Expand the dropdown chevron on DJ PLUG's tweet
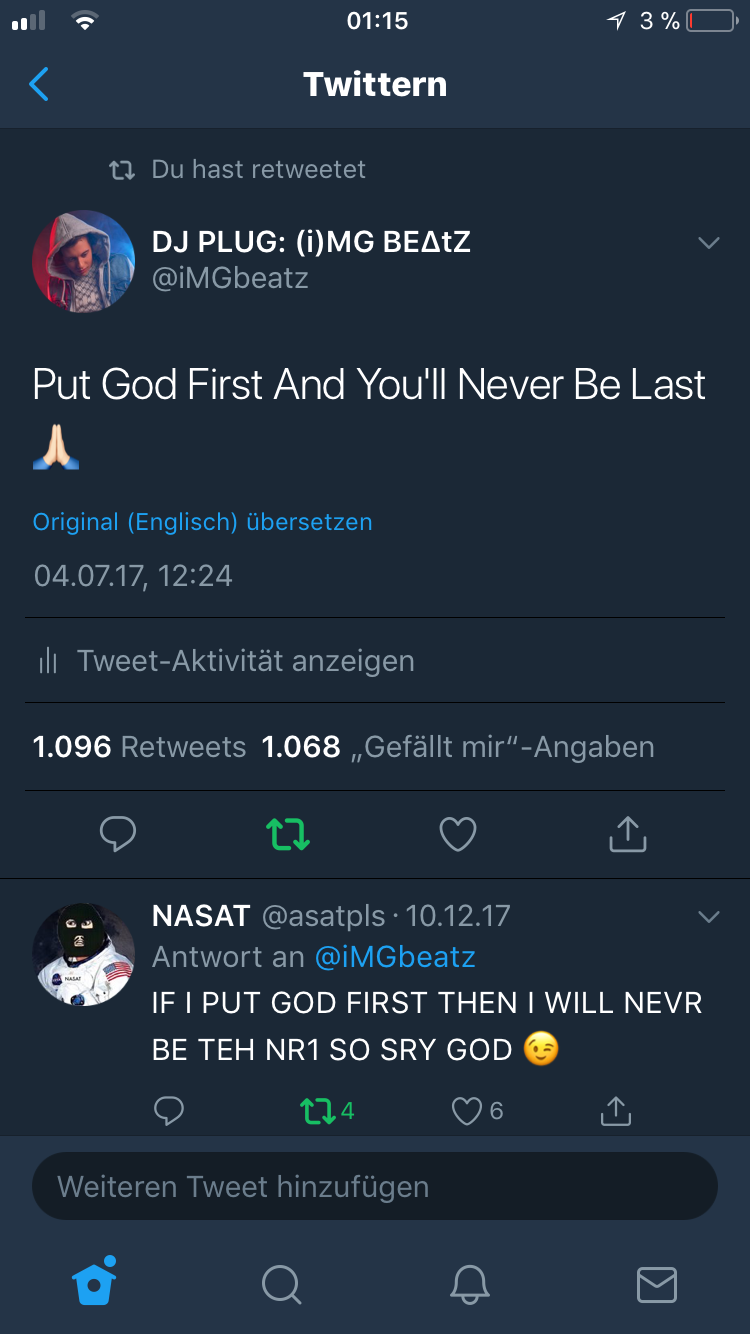Image resolution: width=750 pixels, height=1334 pixels. [708, 243]
